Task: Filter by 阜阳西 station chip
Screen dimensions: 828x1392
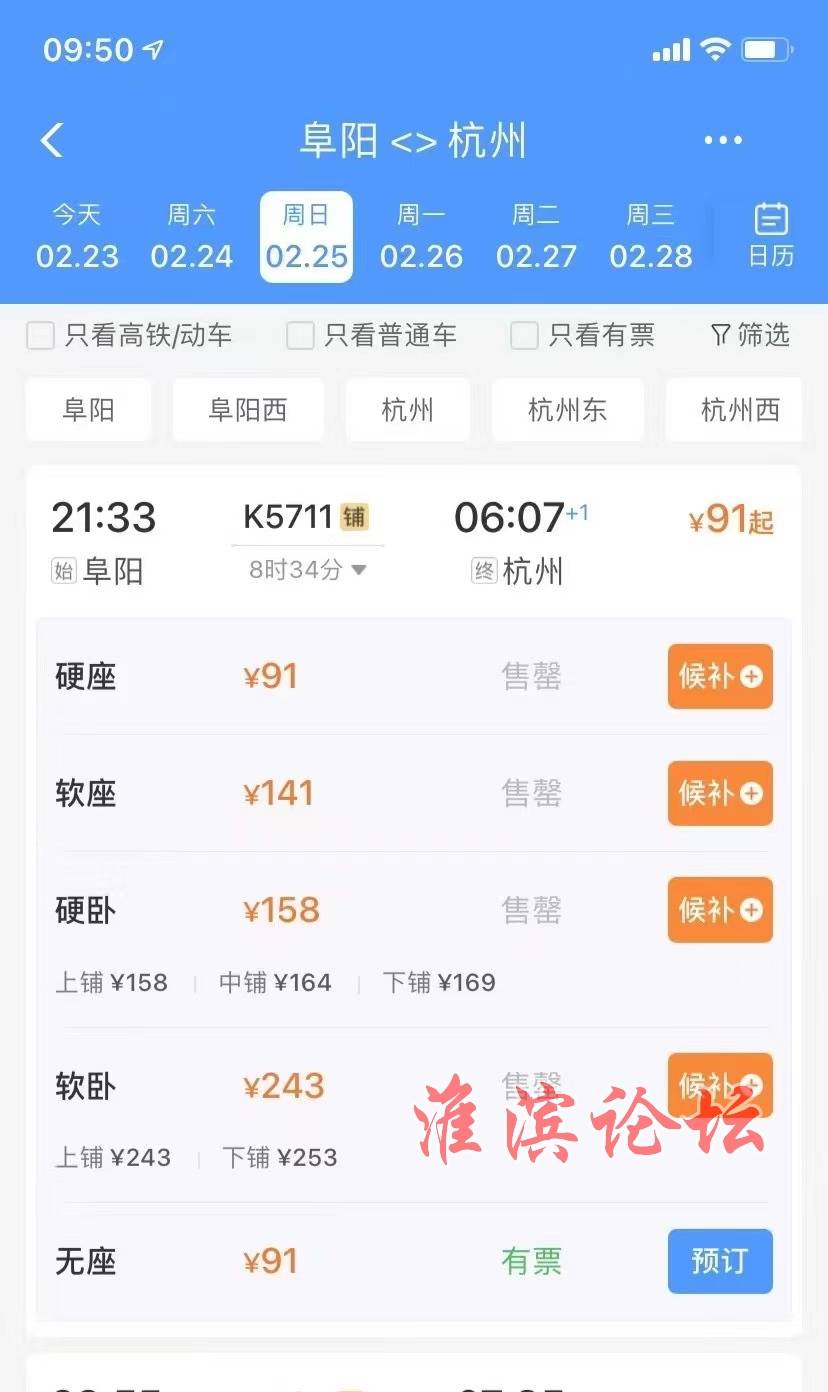Action: 248,410
